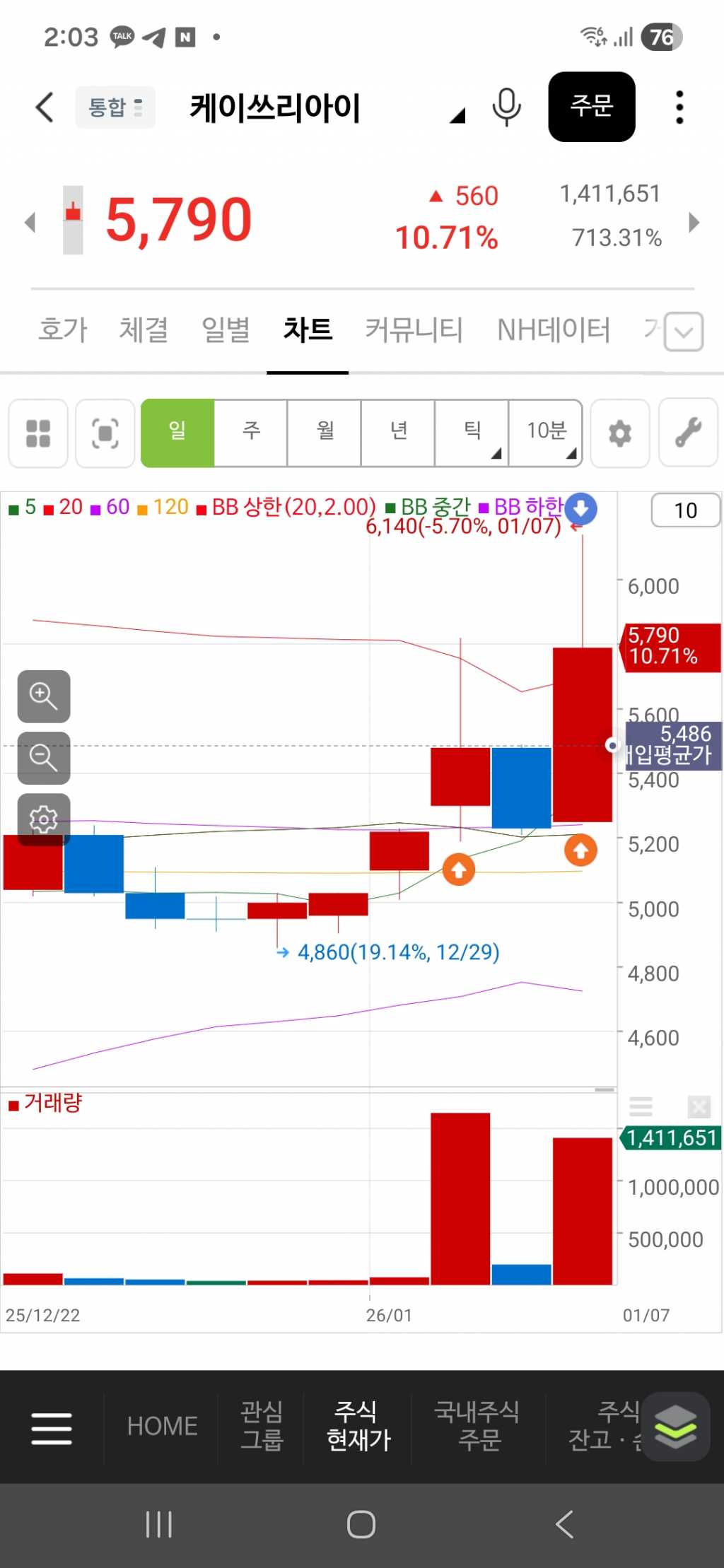Open the three-dot overflow menu
Screen dimensions: 724x1568
click(679, 107)
